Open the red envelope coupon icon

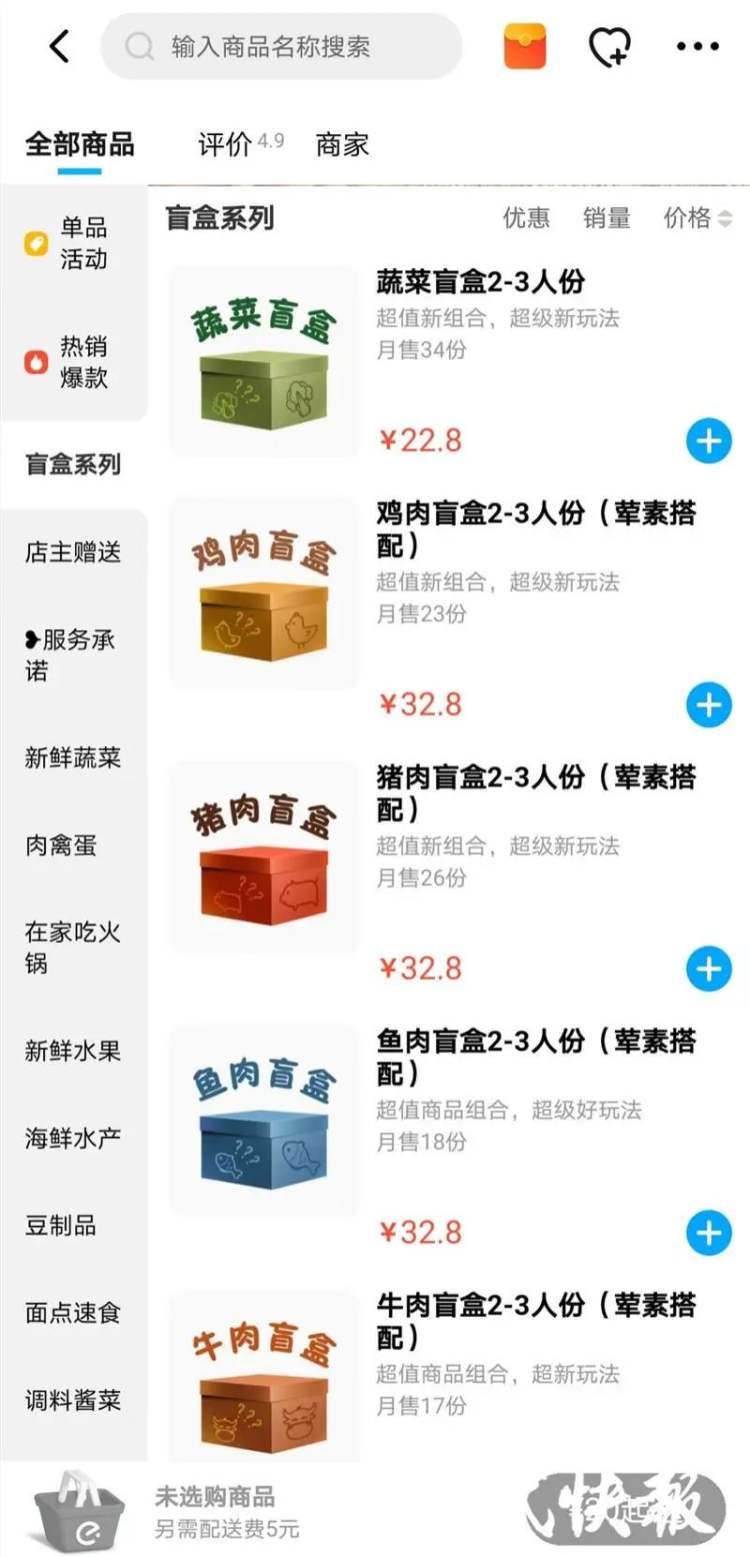point(525,46)
